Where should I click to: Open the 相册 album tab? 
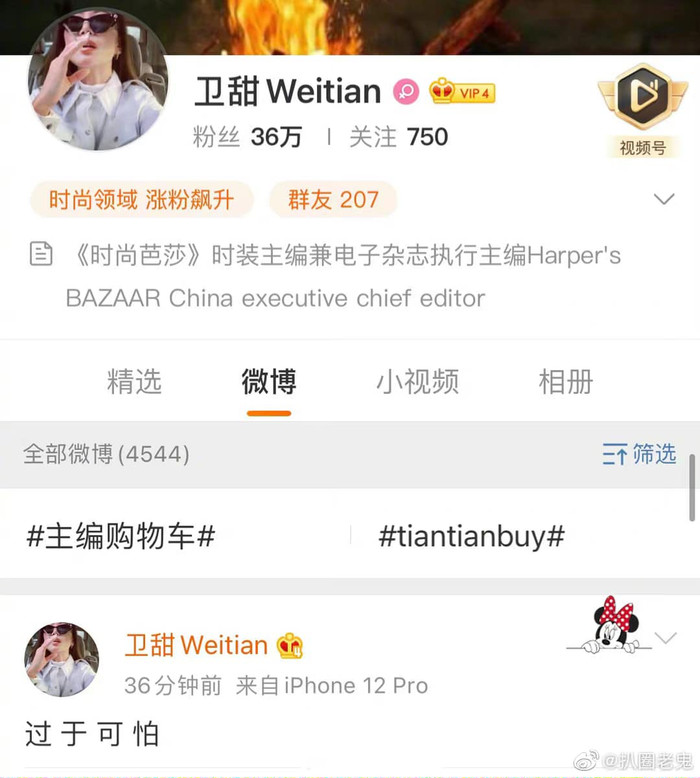pyautogui.click(x=566, y=381)
